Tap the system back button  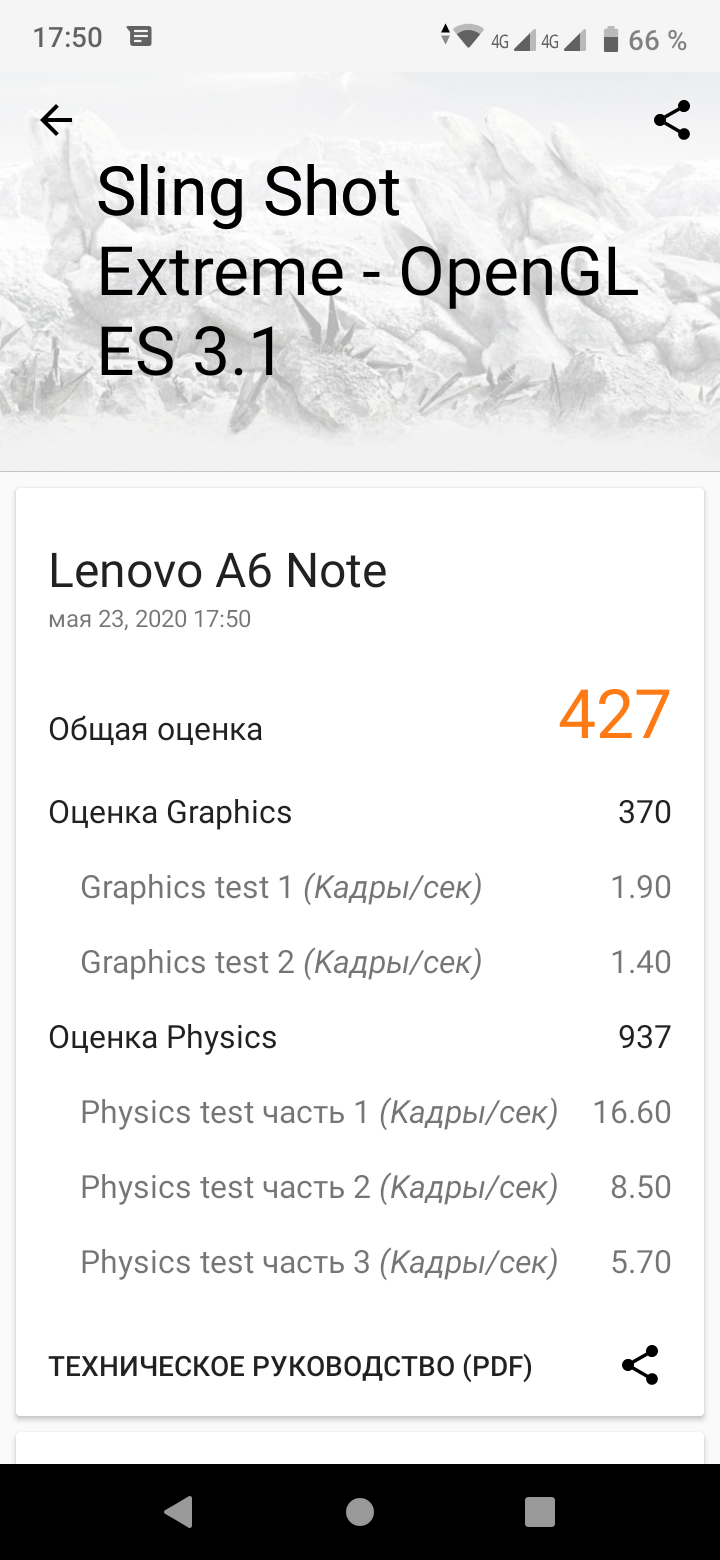click(179, 1512)
